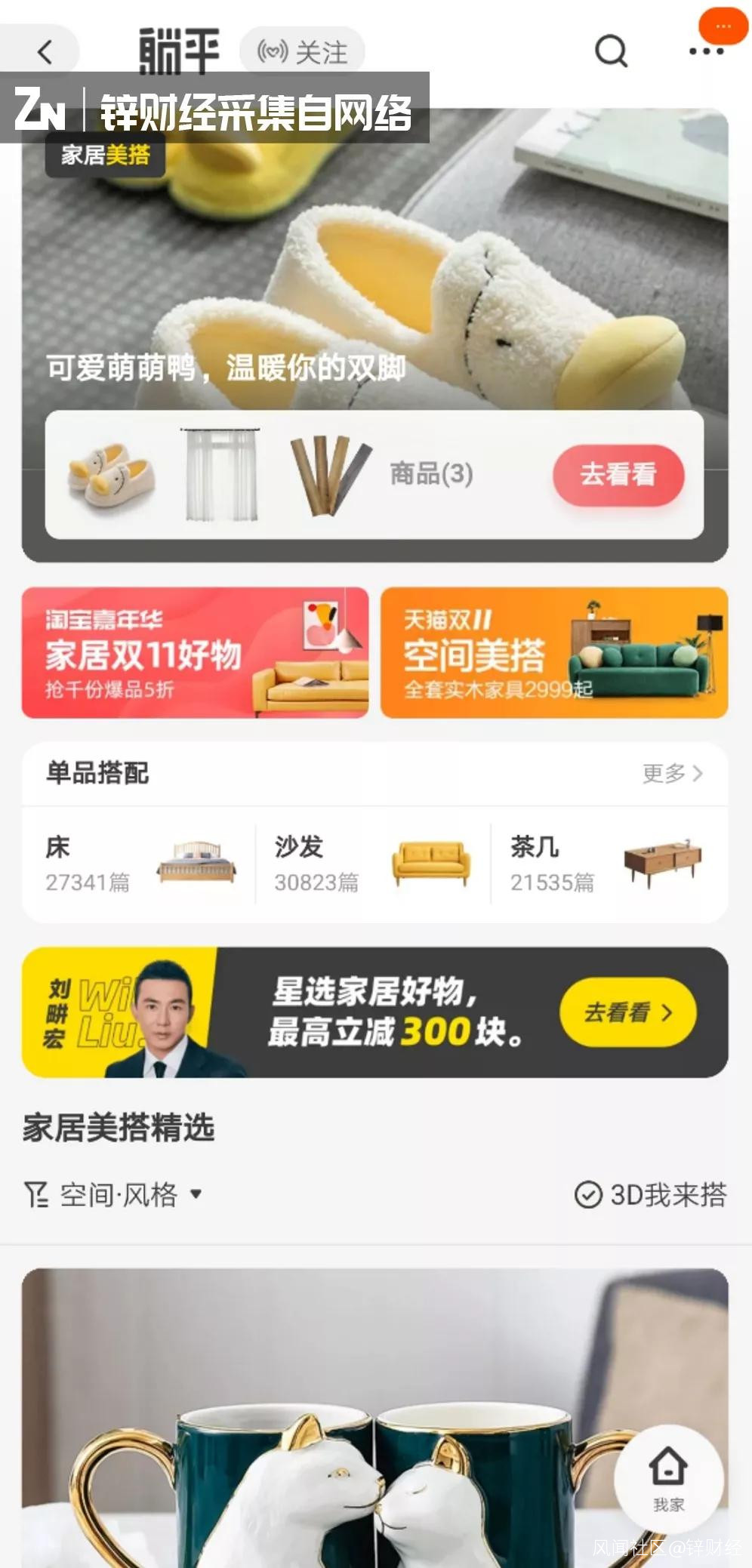Viewport: 752px width, 1568px height.
Task: Open the 我家 floating home button
Action: pos(668,1477)
